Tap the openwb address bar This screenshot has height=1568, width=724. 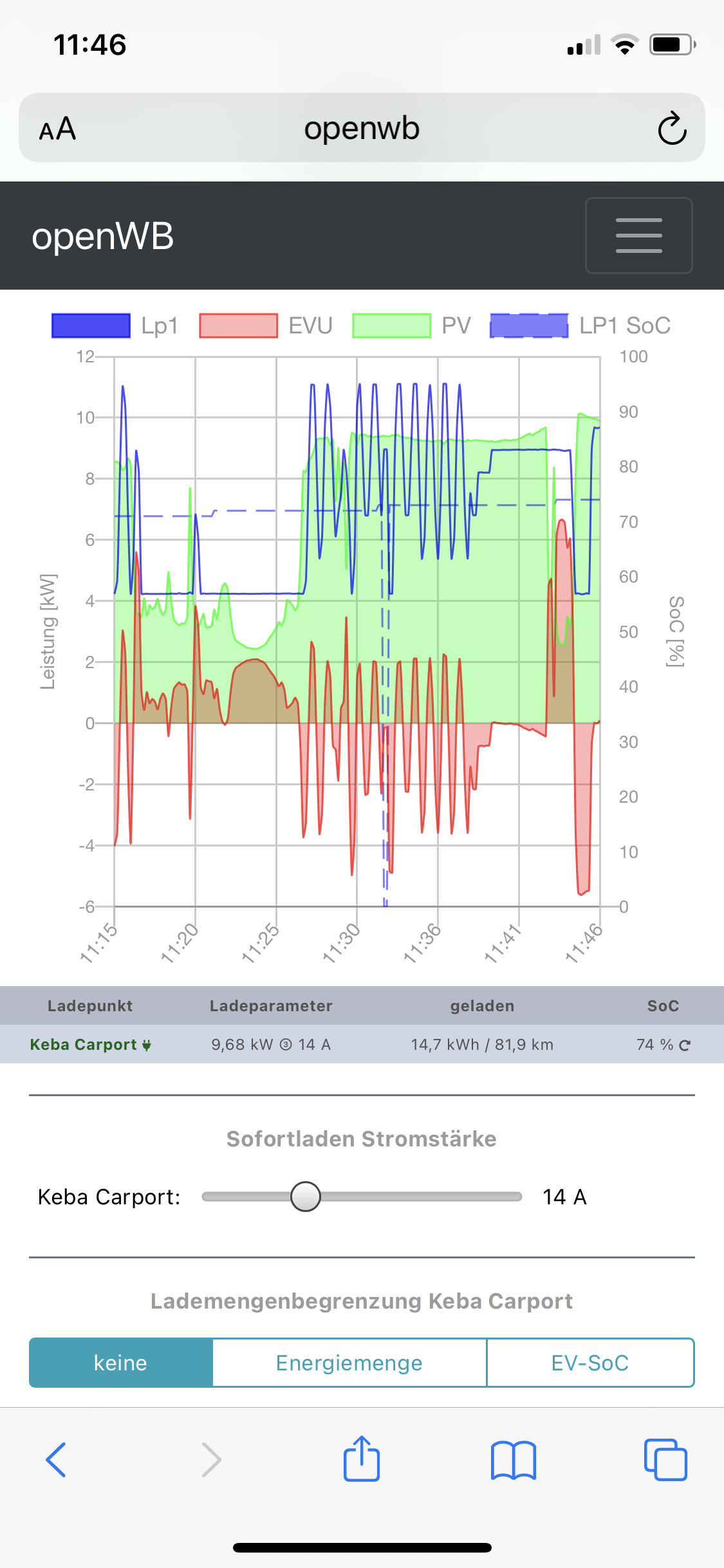[x=362, y=129]
